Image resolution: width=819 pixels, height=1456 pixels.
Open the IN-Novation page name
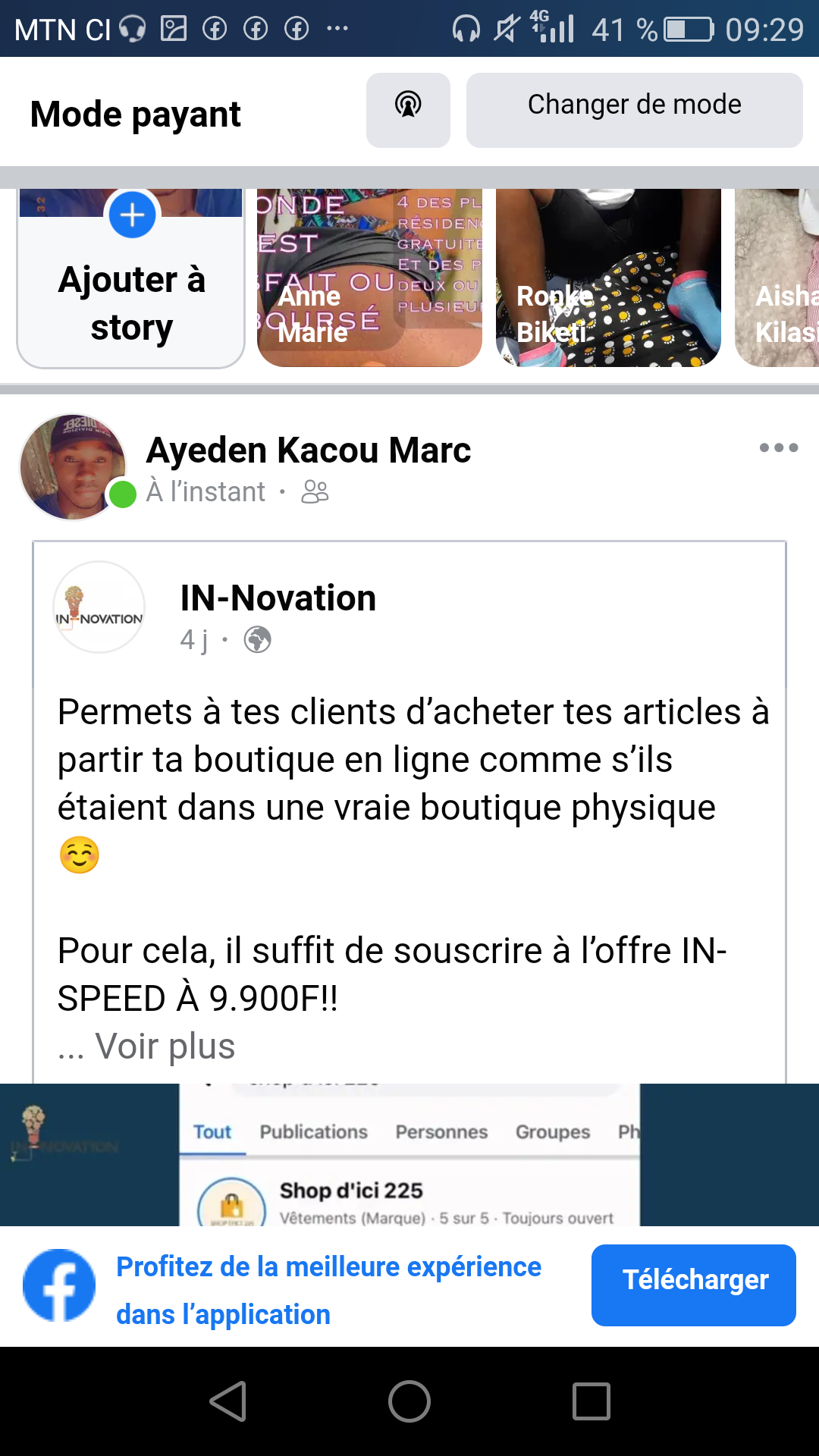click(278, 598)
